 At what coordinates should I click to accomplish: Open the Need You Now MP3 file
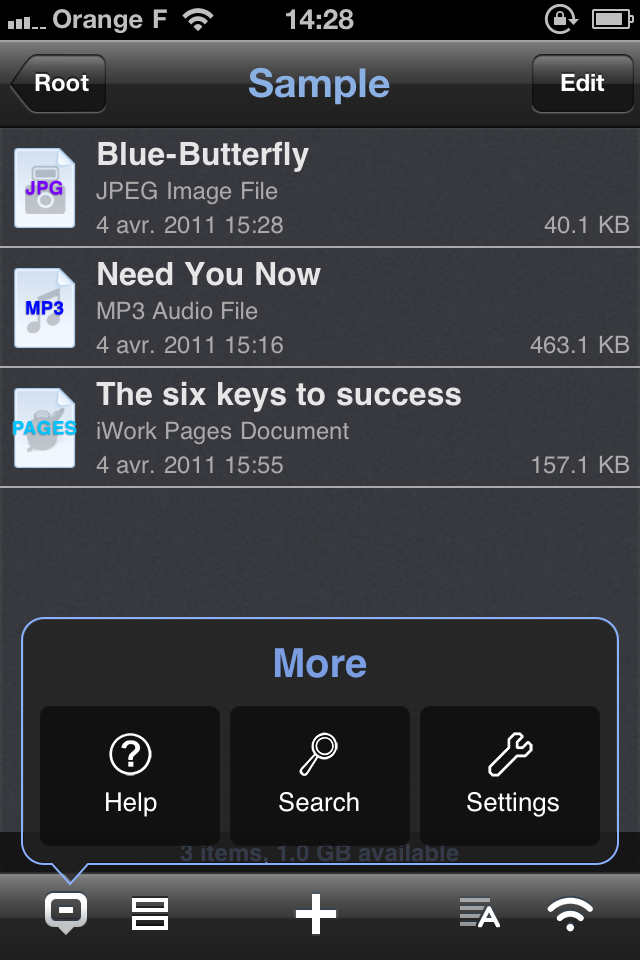pos(320,307)
